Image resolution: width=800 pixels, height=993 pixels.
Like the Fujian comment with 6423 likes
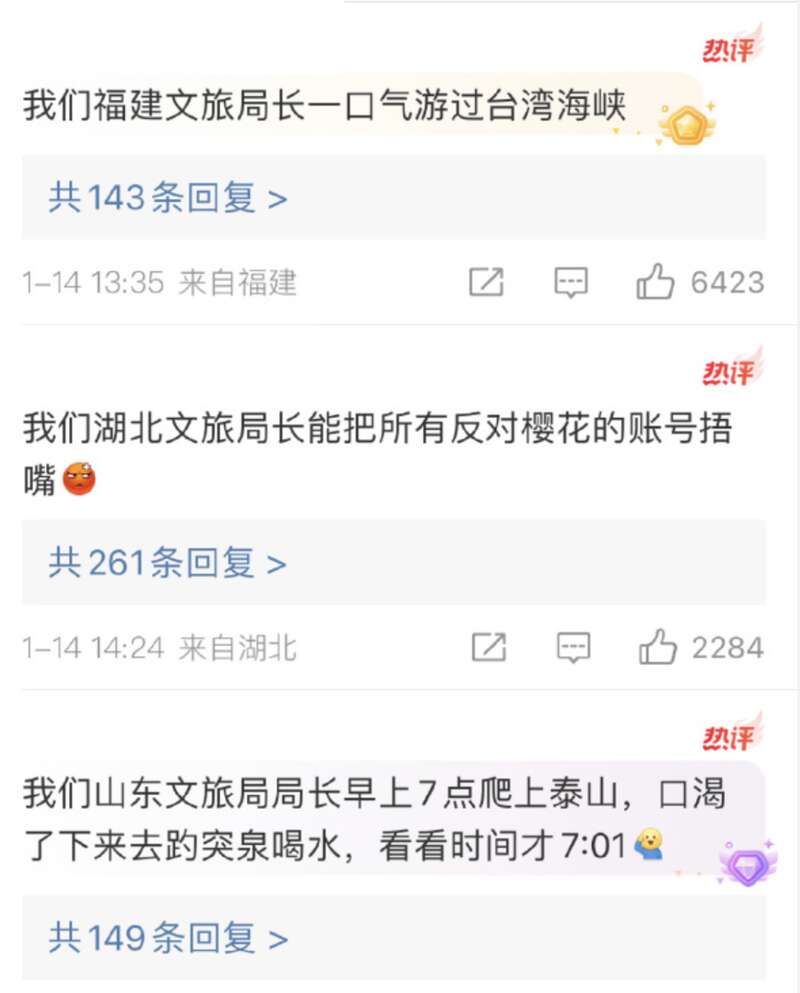point(656,283)
